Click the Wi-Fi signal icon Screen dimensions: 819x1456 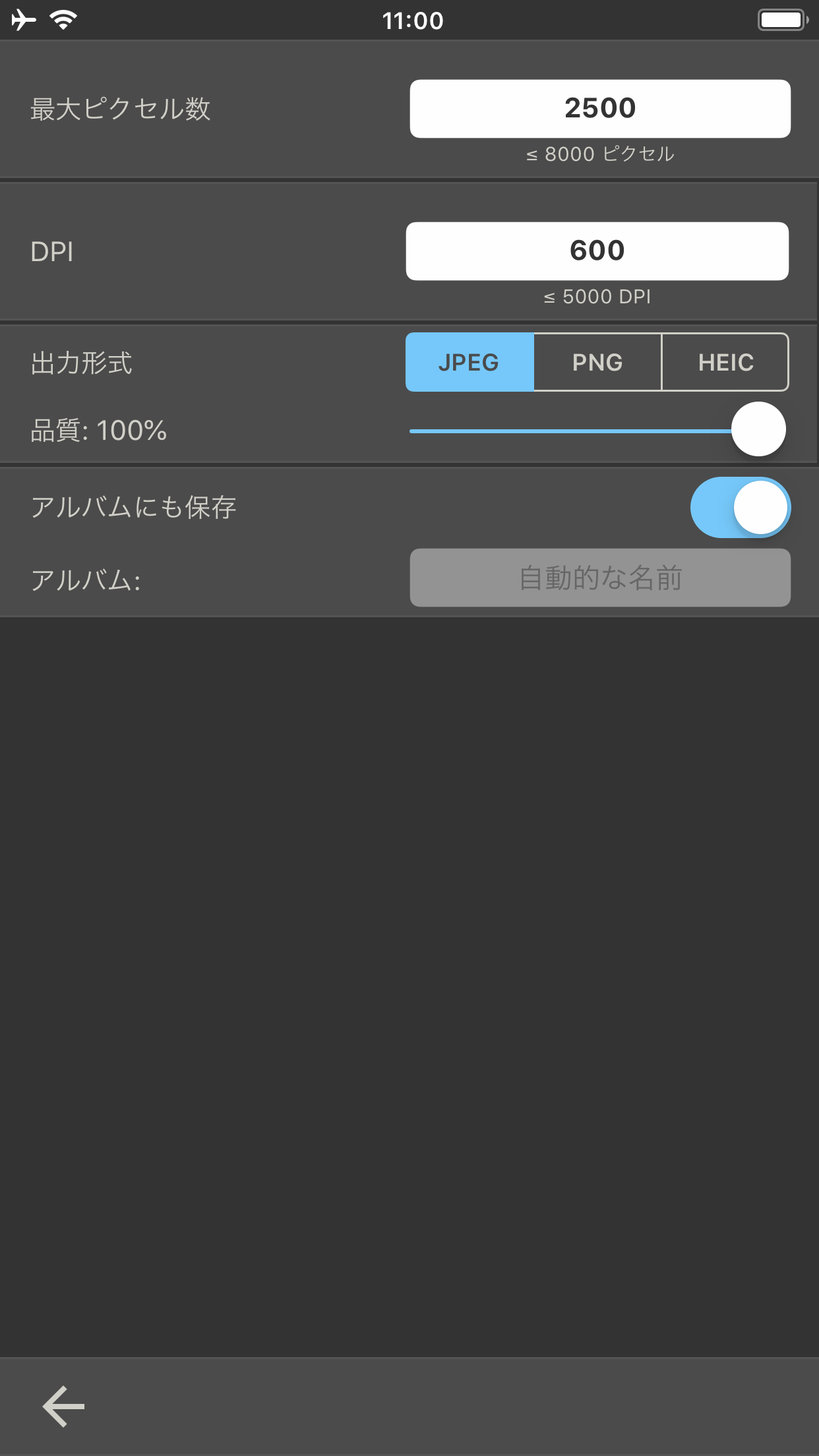click(x=62, y=19)
